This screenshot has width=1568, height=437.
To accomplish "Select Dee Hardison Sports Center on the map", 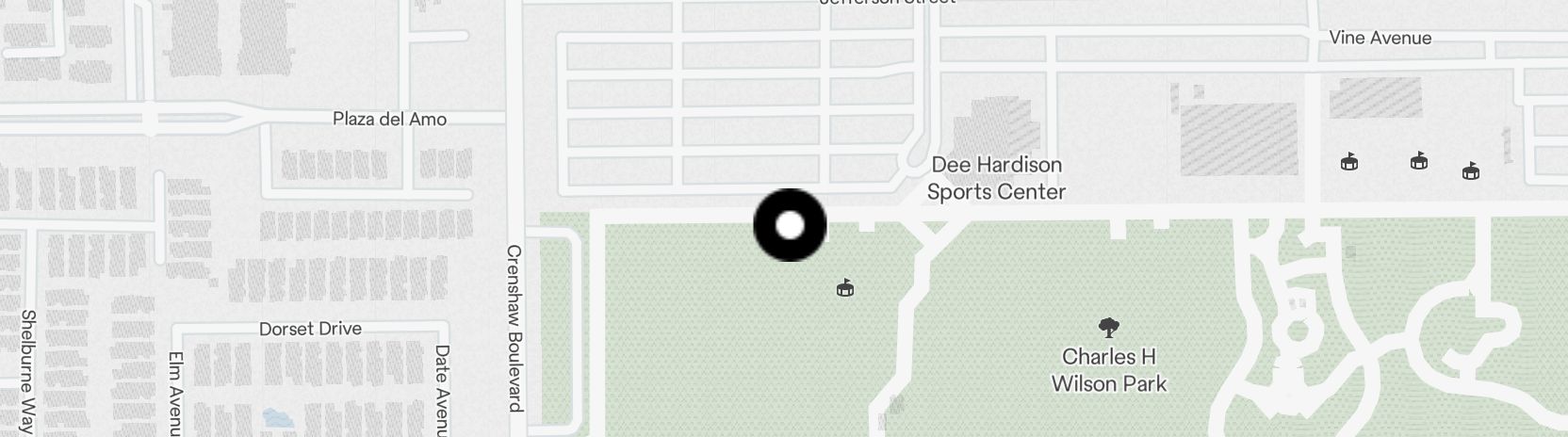I will pos(996,178).
